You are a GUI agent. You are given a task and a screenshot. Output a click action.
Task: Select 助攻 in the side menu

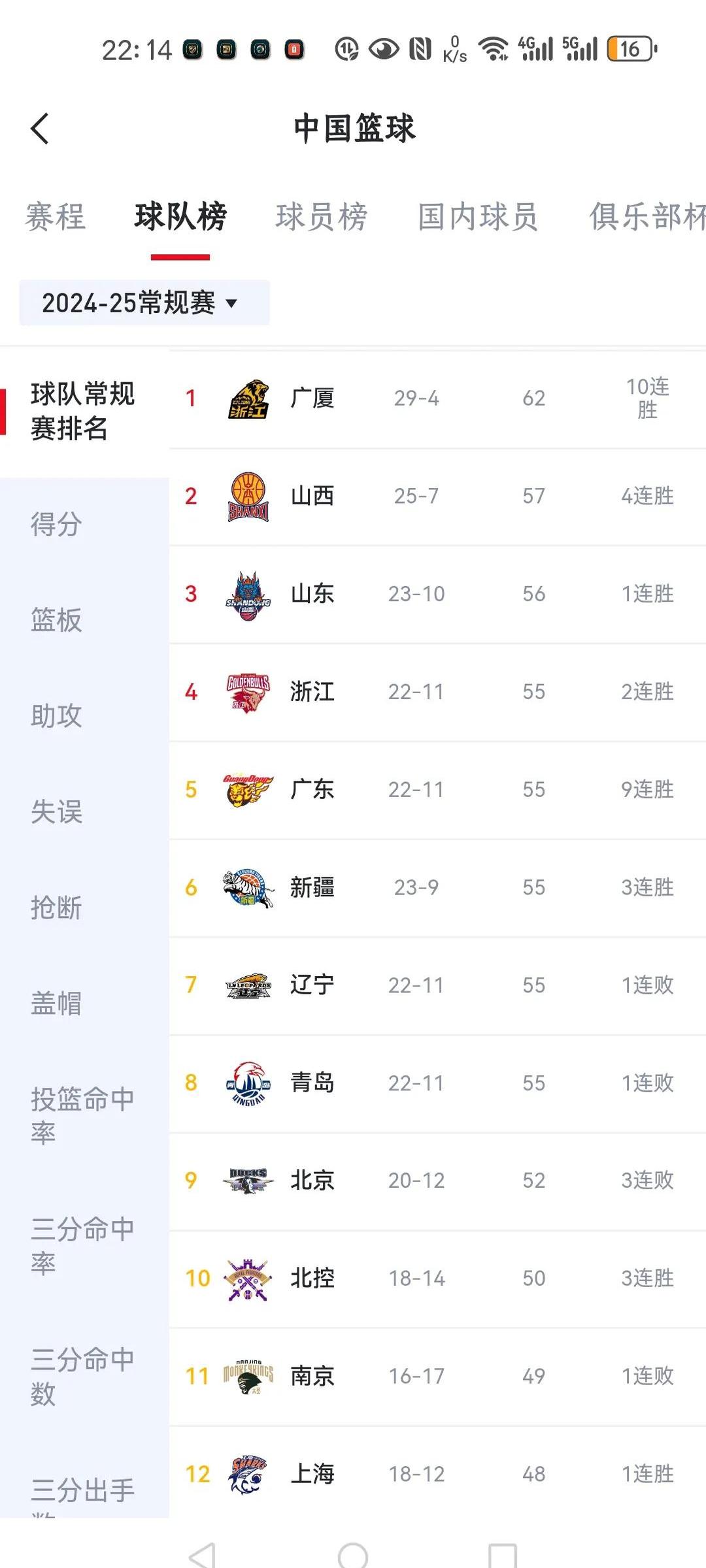tap(56, 716)
